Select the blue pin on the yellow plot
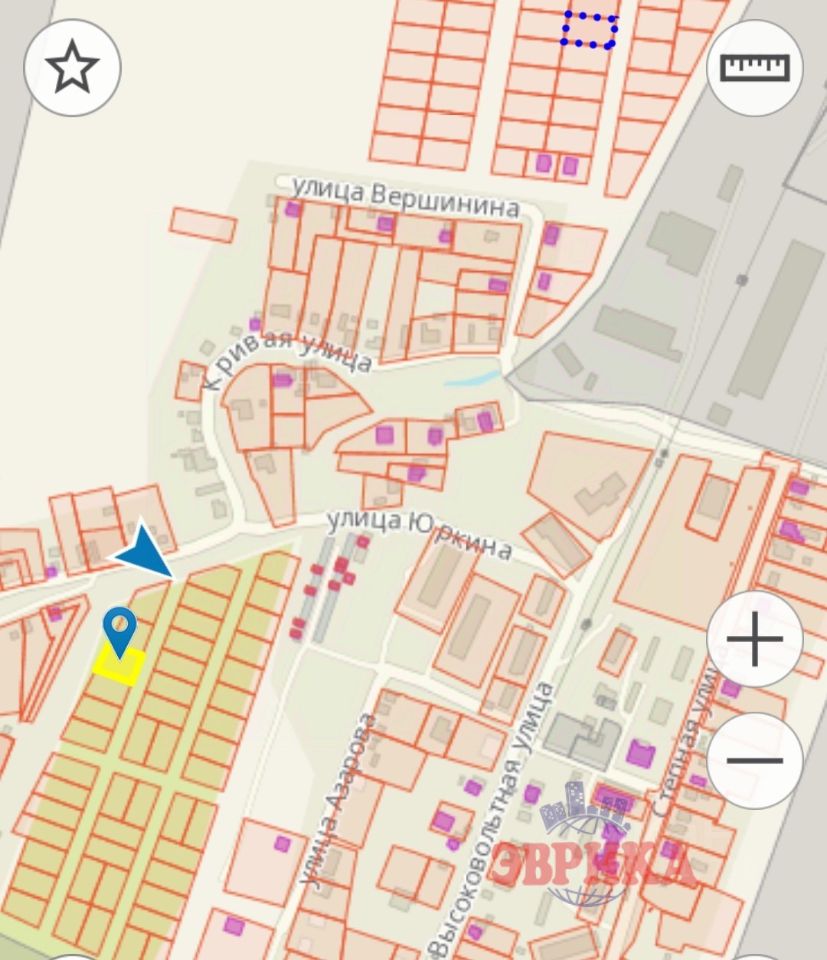The height and width of the screenshot is (960, 827). click(x=120, y=630)
